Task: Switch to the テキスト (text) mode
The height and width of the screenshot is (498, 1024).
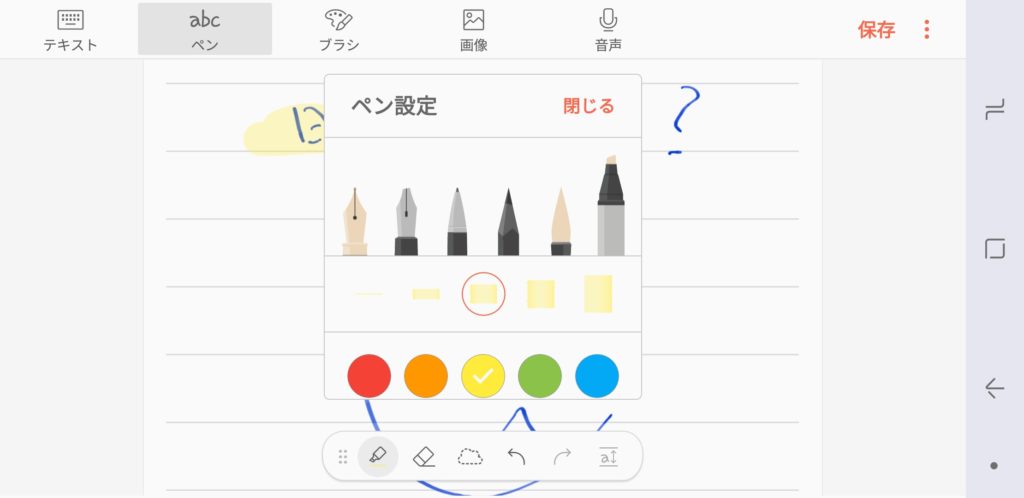Action: click(x=70, y=29)
